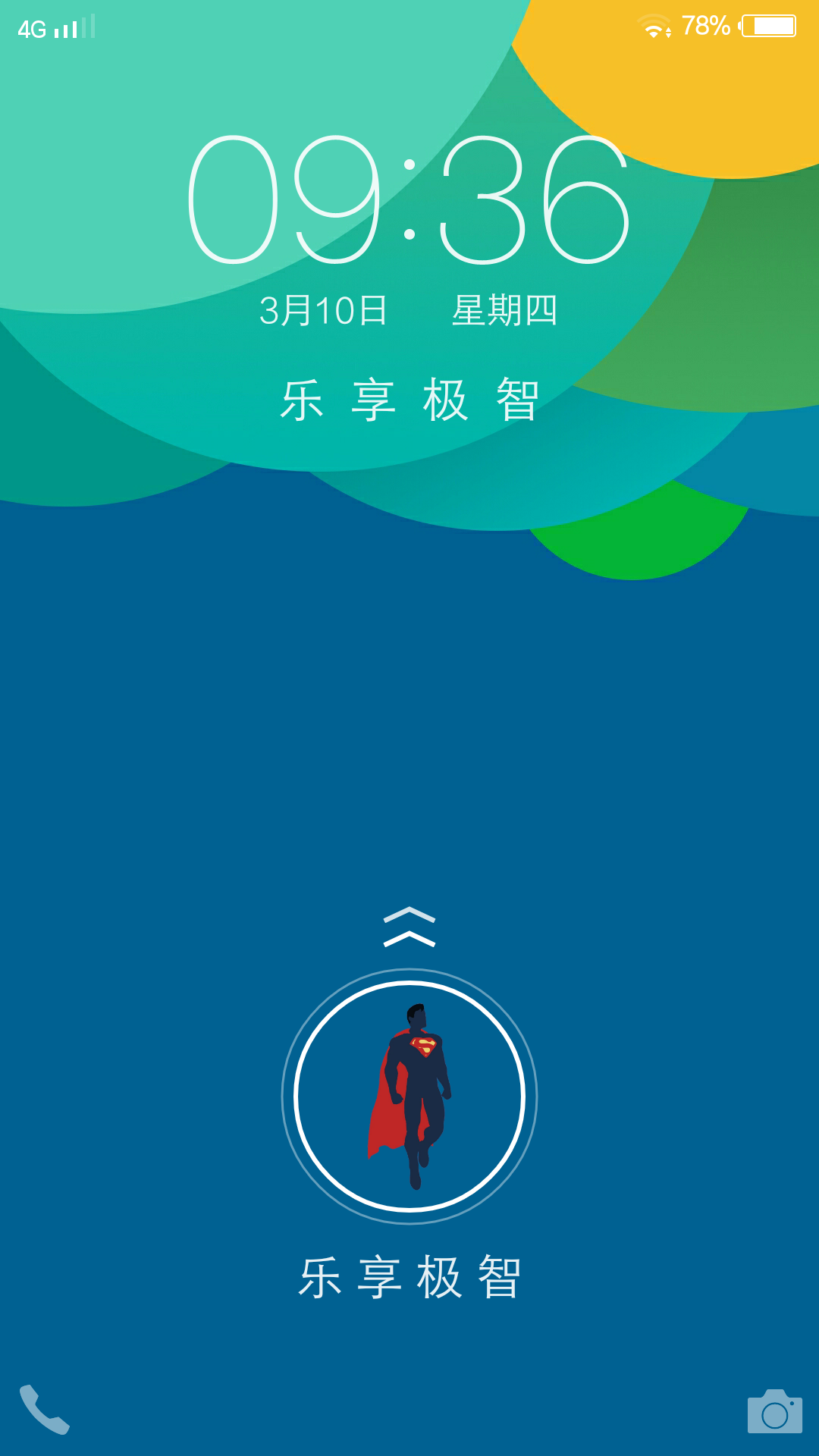Tap the Superman unlock circle
This screenshot has height=1456, width=819.
pyautogui.click(x=409, y=1096)
